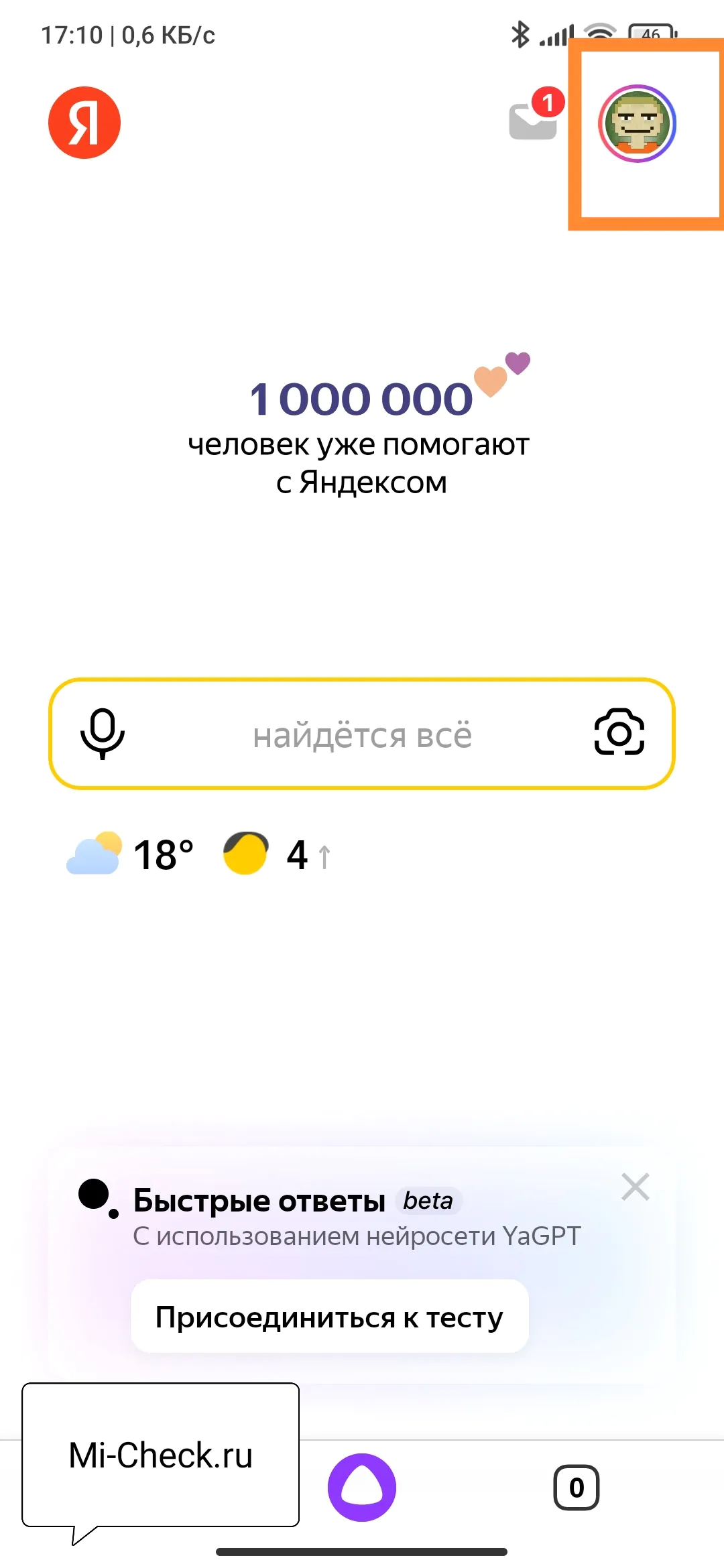Dismiss the "Быстрые ответы" banner
Image resolution: width=724 pixels, height=1568 pixels.
click(635, 1187)
